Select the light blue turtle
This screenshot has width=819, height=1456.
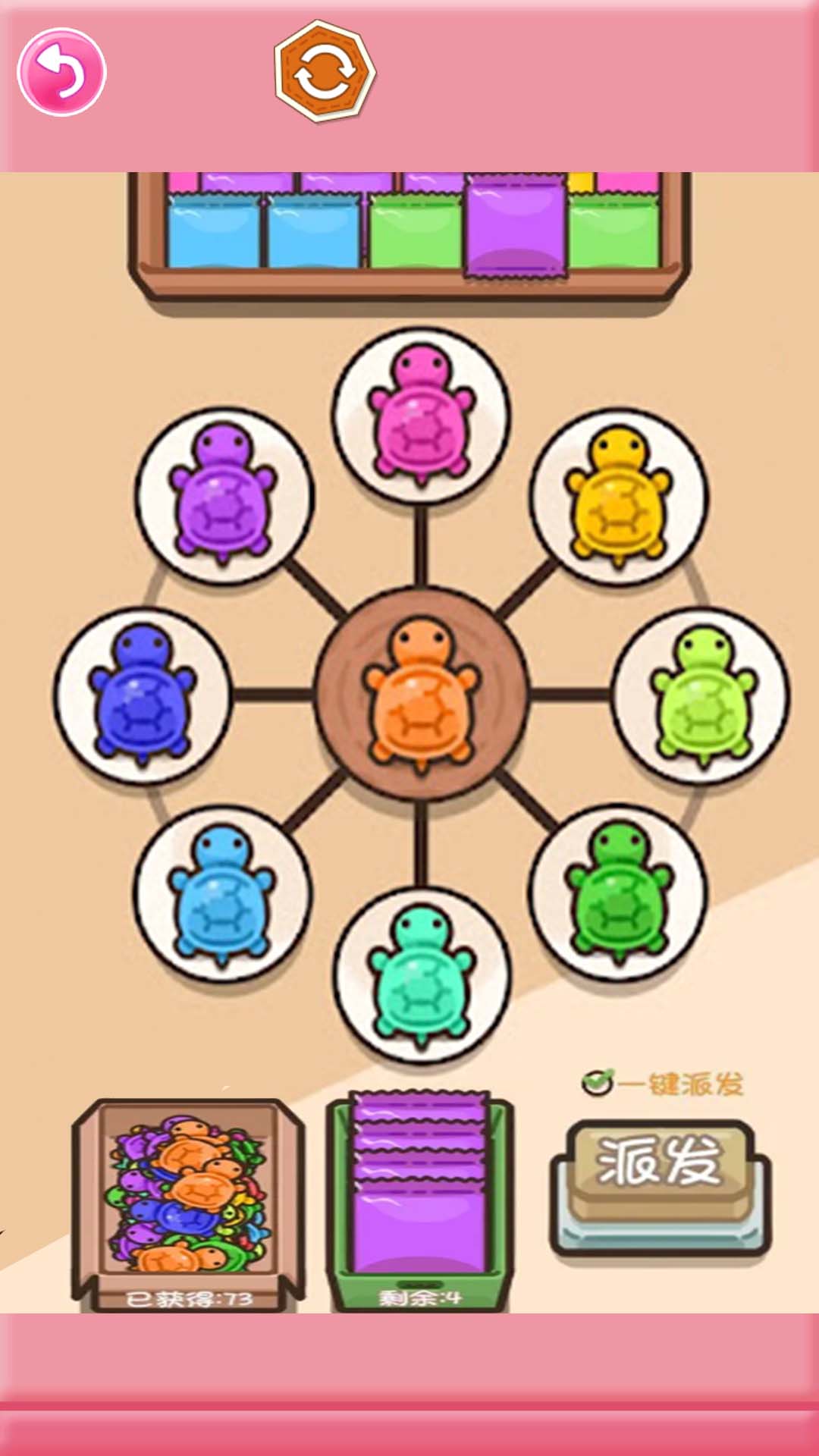pyautogui.click(x=222, y=893)
